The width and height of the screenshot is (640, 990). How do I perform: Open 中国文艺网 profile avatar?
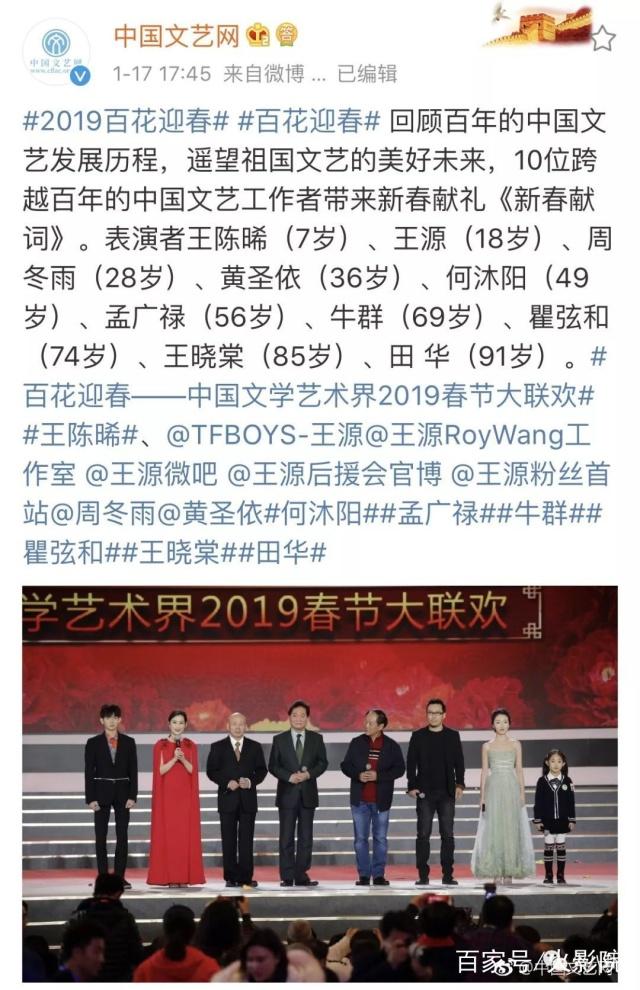coord(55,52)
